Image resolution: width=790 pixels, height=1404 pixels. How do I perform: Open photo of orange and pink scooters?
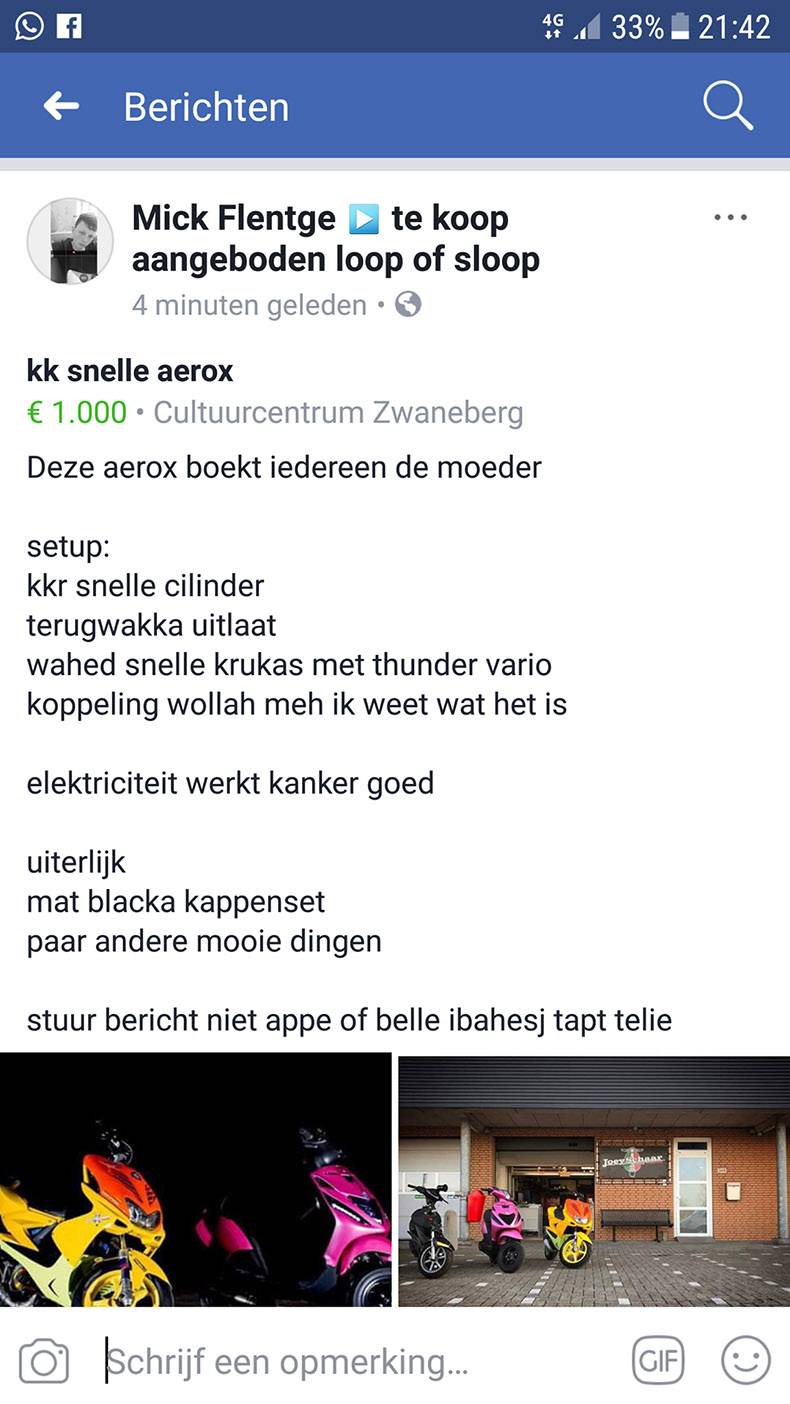point(195,1179)
